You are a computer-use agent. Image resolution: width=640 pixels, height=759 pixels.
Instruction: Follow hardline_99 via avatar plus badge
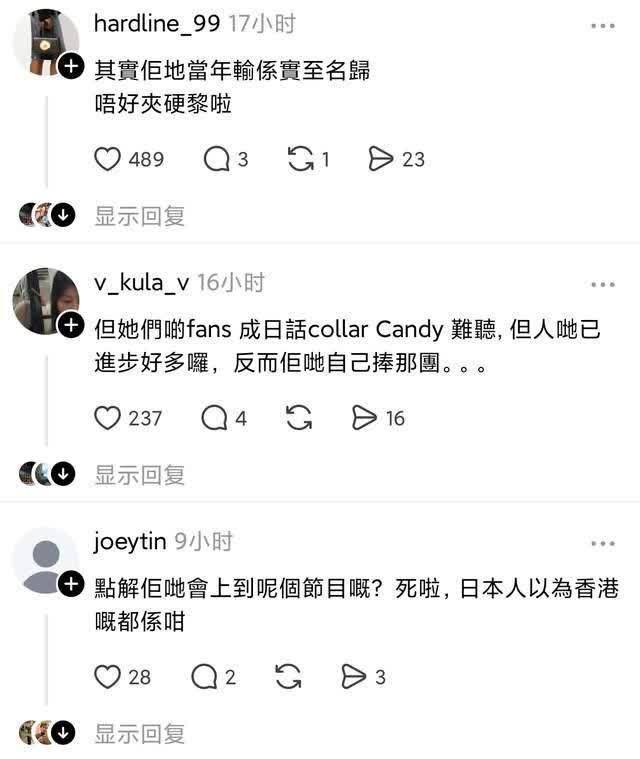coord(71,67)
